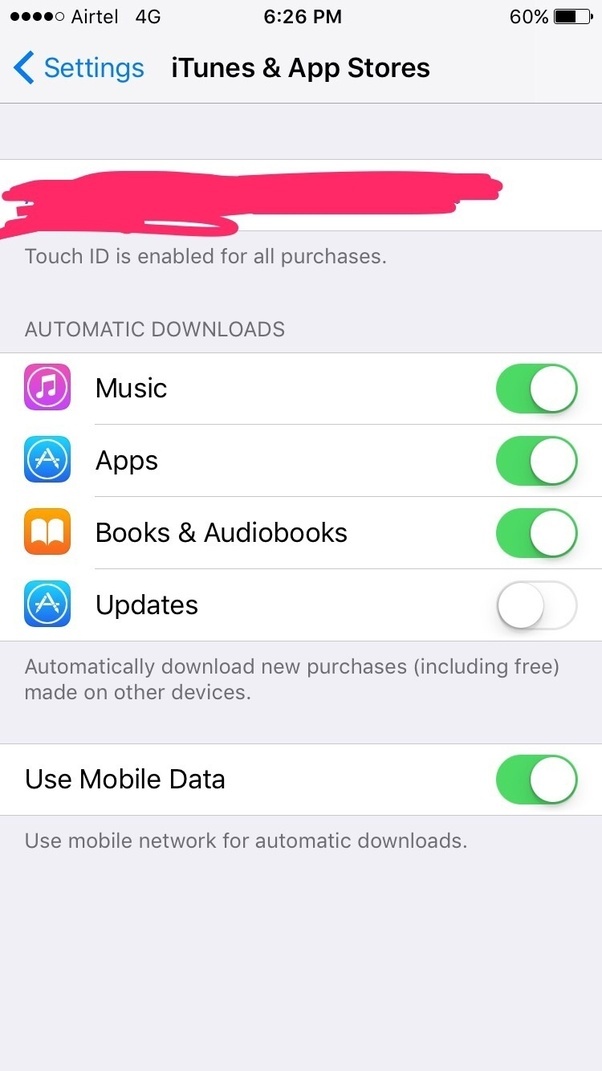The height and width of the screenshot is (1071, 602).
Task: Go back to Settings
Action: click(x=80, y=68)
